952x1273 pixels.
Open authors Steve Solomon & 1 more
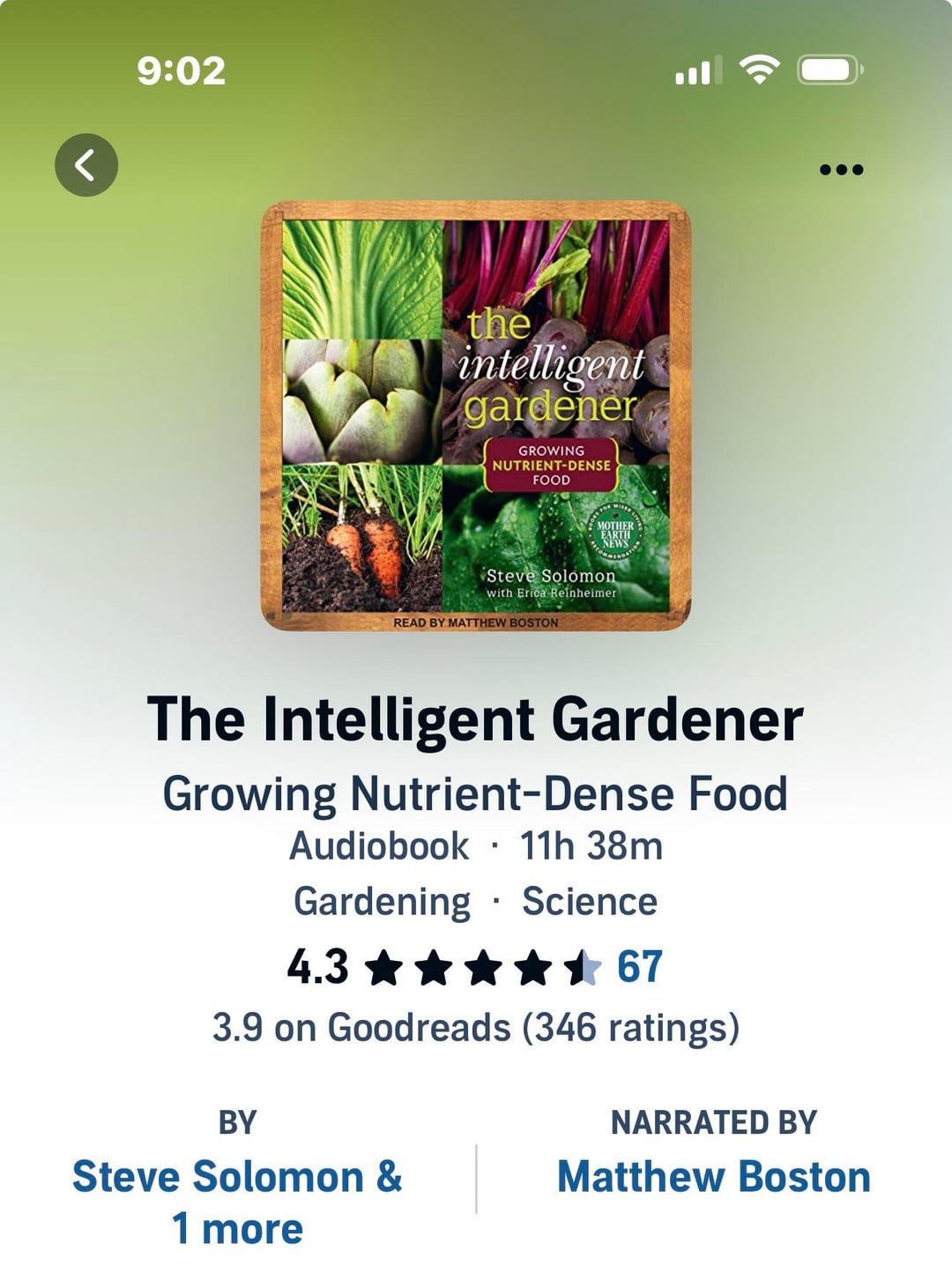click(x=237, y=1202)
